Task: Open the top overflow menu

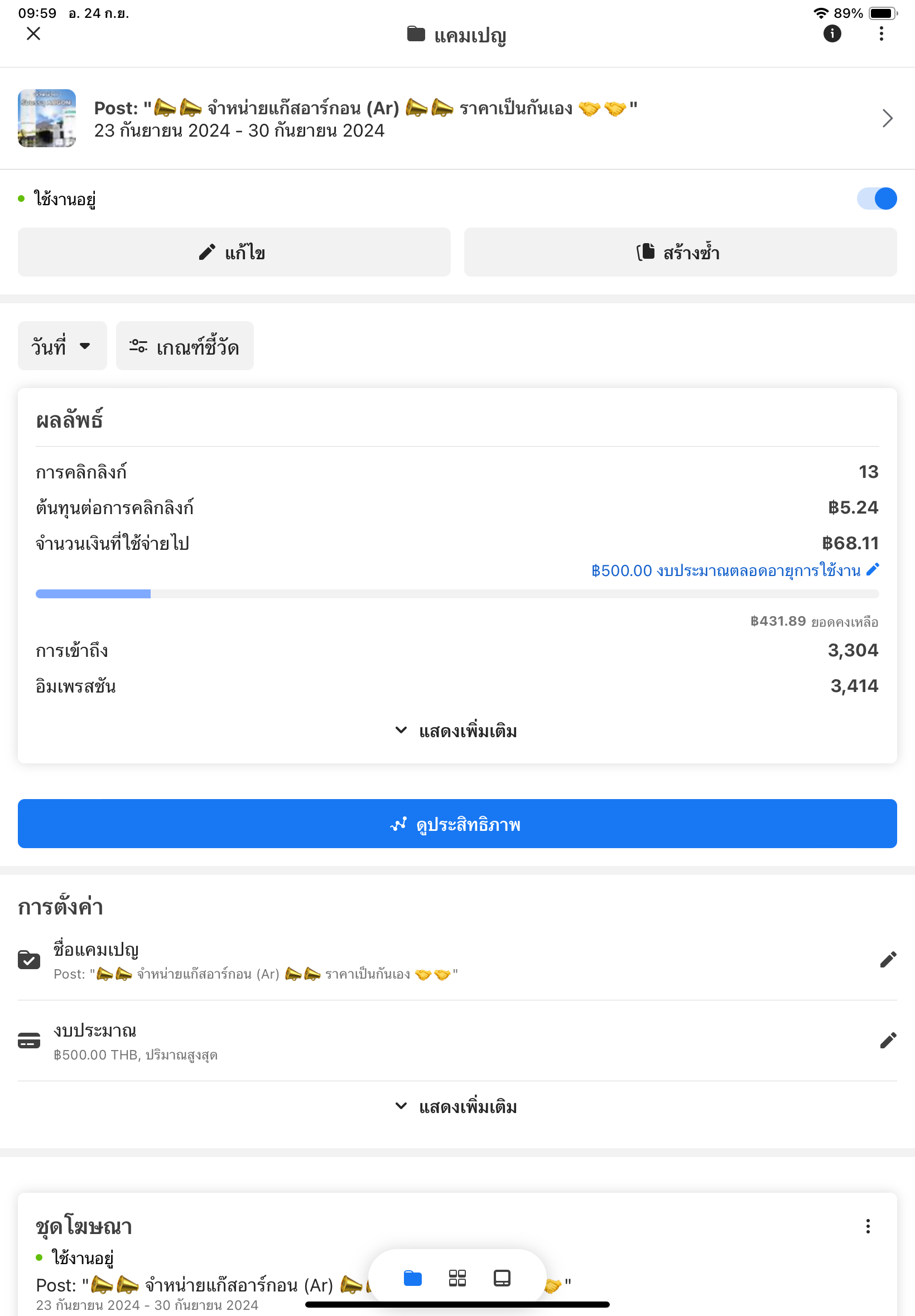Action: pos(881,34)
